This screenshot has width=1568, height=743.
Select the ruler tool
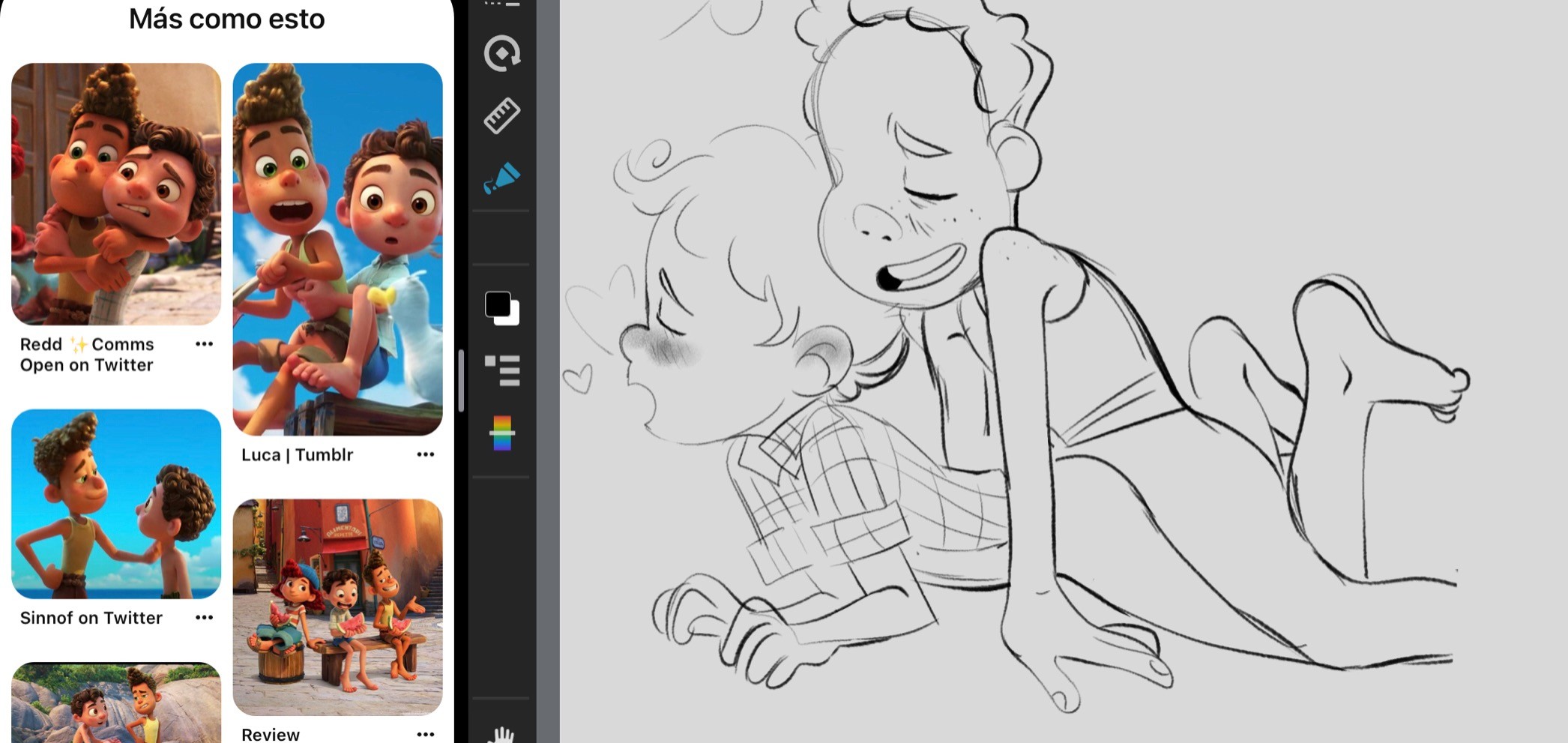(x=501, y=115)
